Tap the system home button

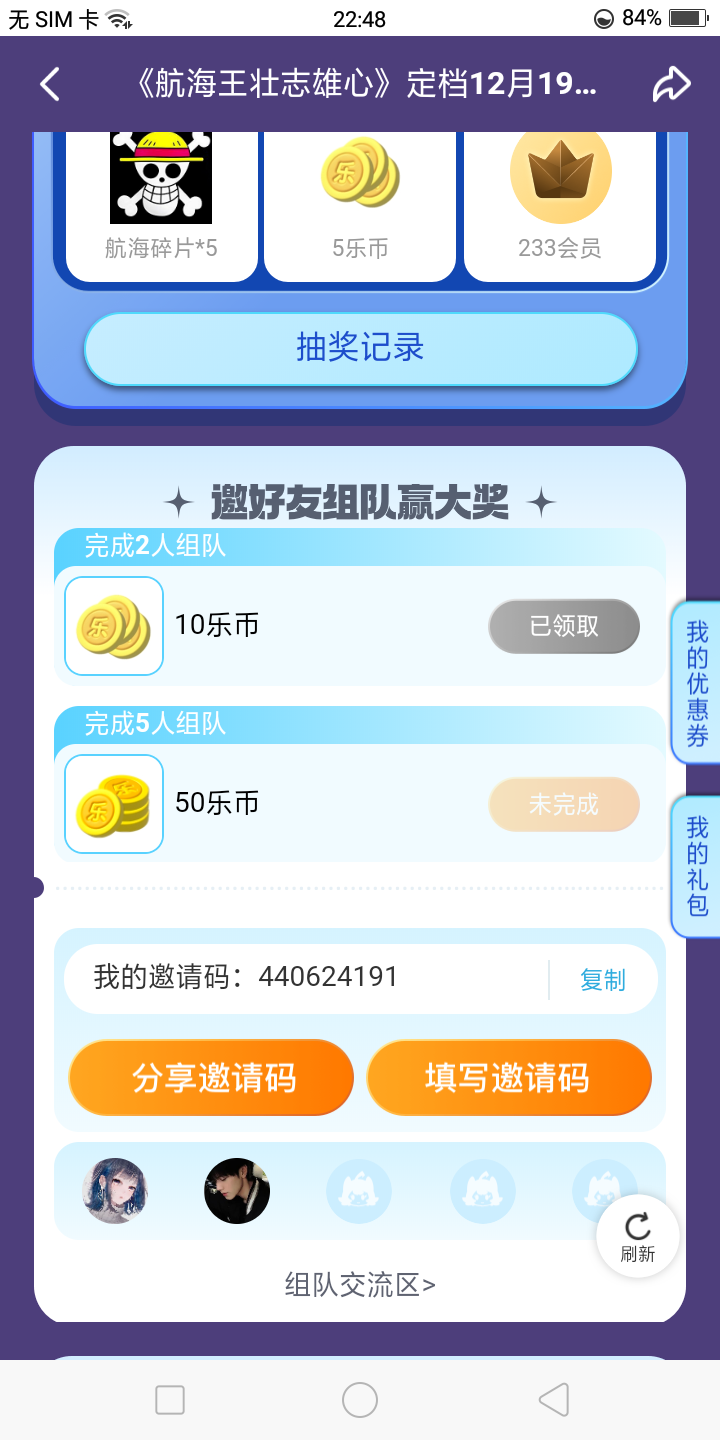point(360,1400)
